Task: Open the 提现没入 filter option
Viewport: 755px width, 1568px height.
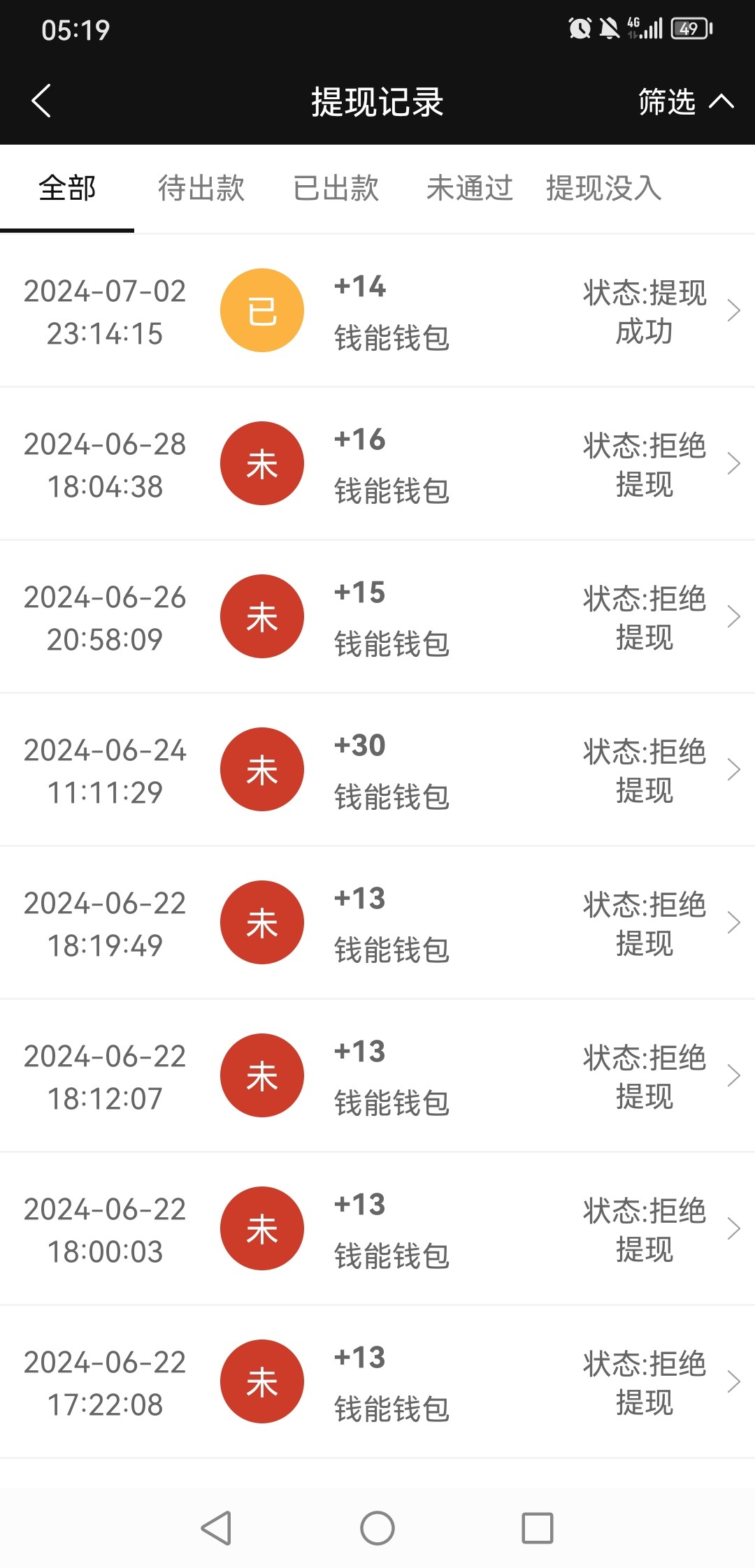Action: [x=603, y=188]
